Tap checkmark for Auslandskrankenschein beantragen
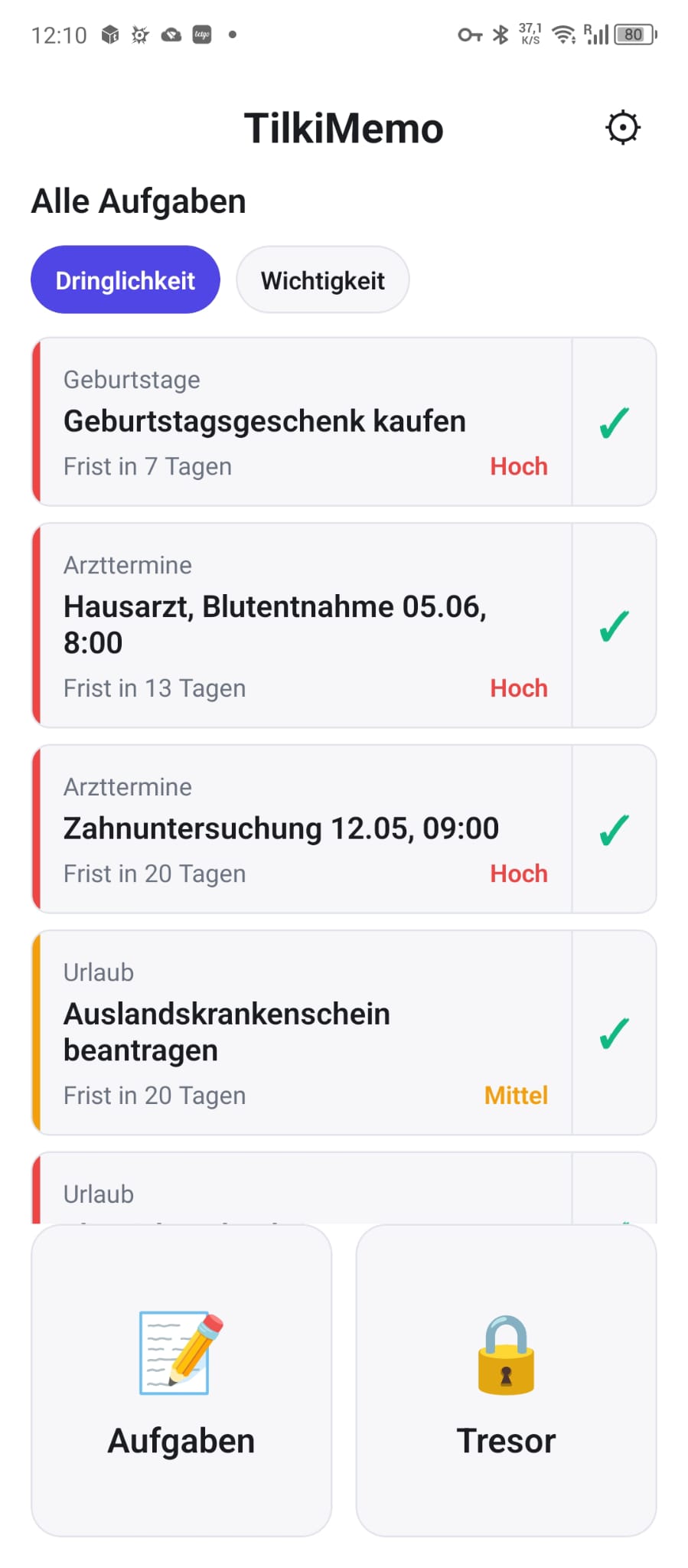This screenshot has height=1568, width=688. 614,1034
